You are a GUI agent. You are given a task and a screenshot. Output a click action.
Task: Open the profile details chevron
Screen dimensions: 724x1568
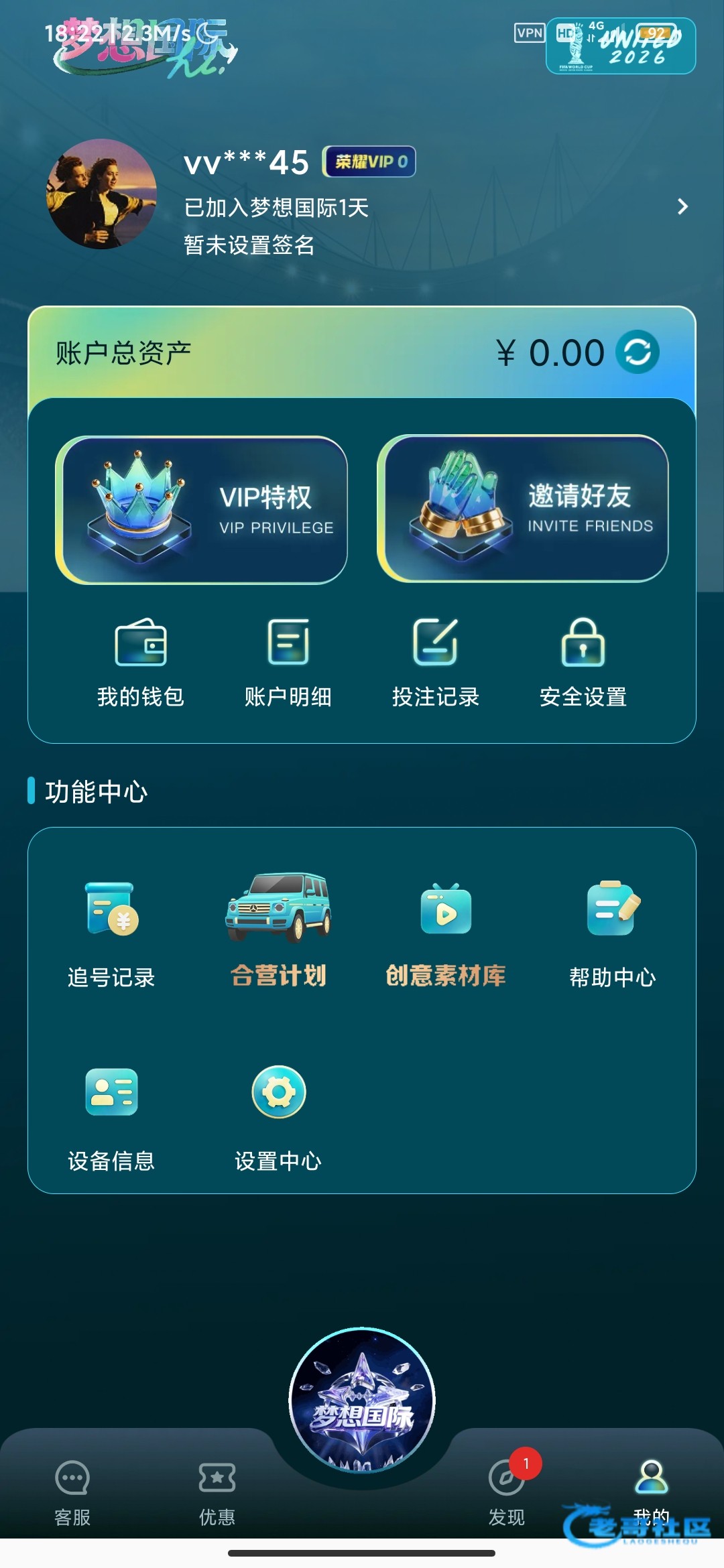tap(682, 207)
